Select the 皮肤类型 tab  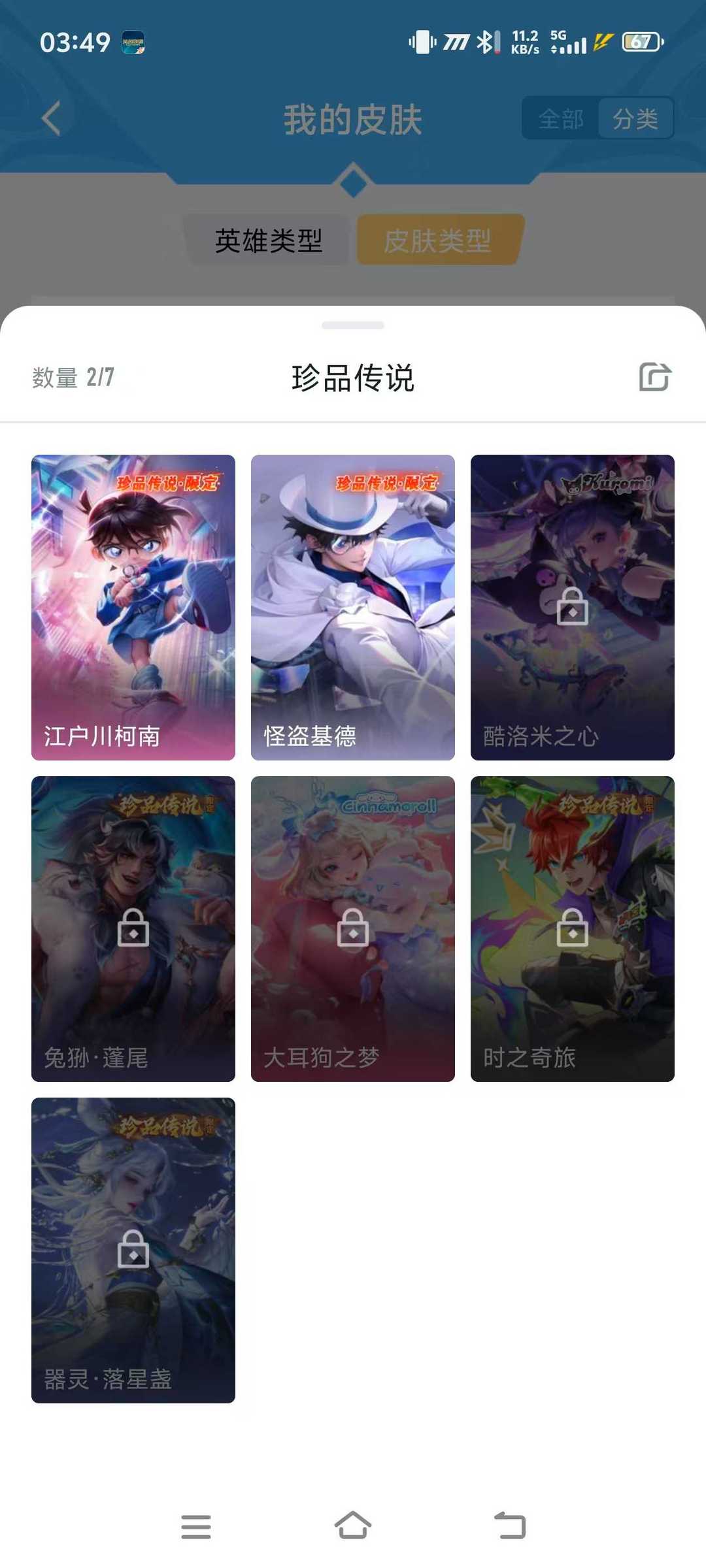point(438,240)
